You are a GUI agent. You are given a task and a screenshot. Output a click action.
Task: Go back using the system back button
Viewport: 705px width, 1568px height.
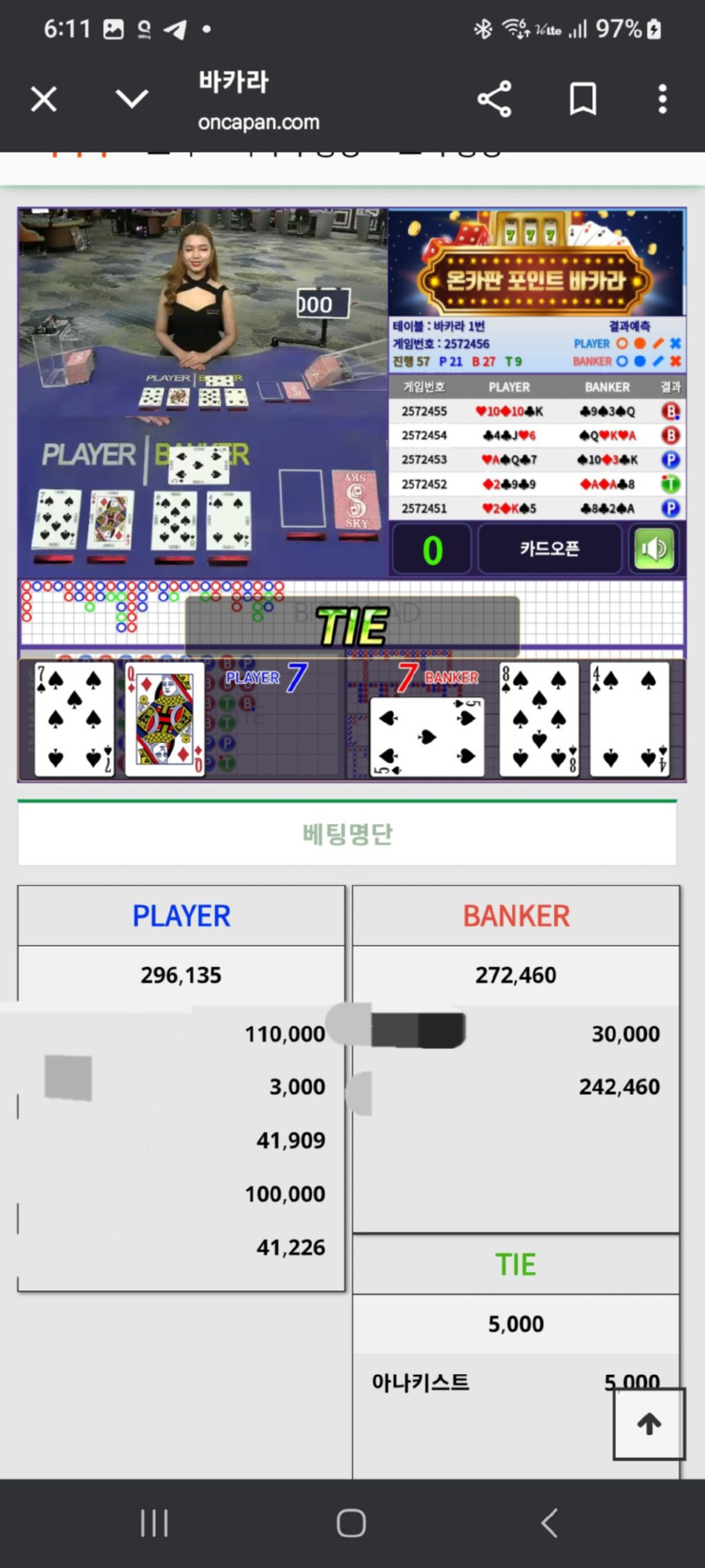(549, 1522)
